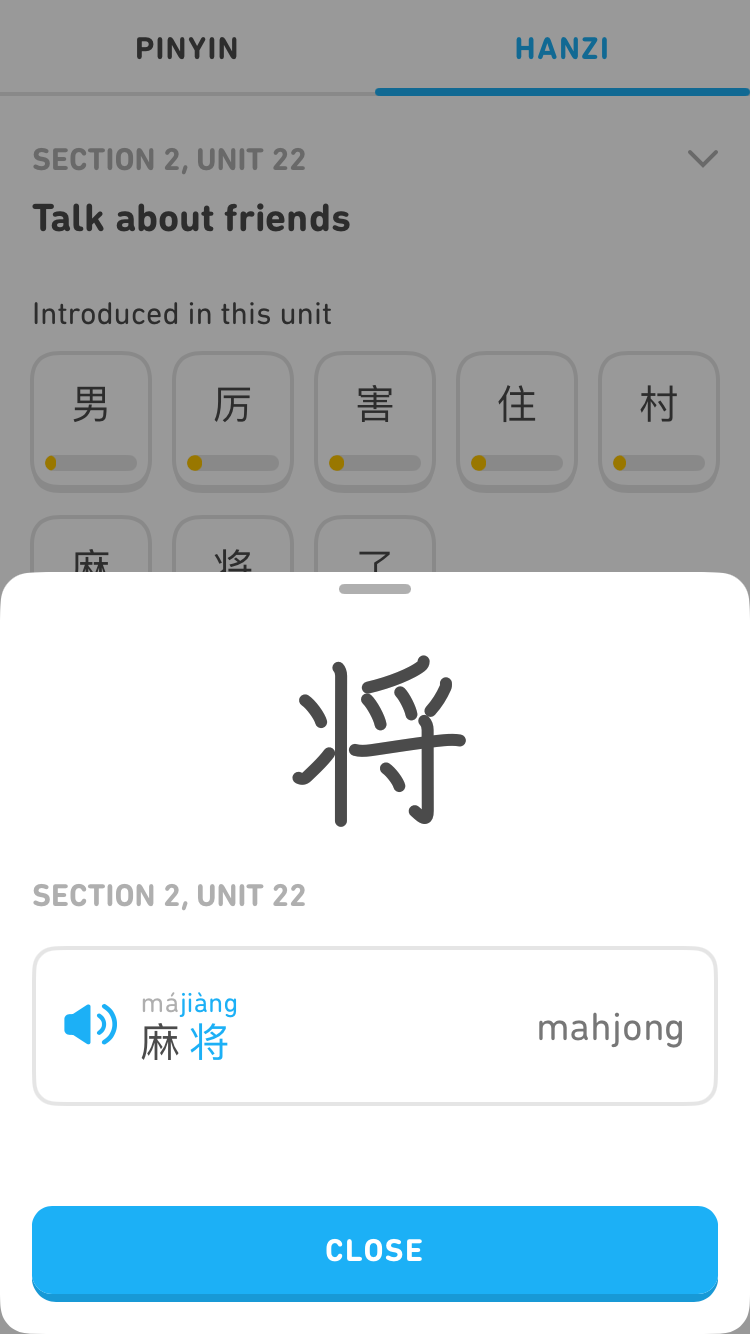Close the 将 character sheet
Screen dimensions: 750x1334
click(375, 1253)
